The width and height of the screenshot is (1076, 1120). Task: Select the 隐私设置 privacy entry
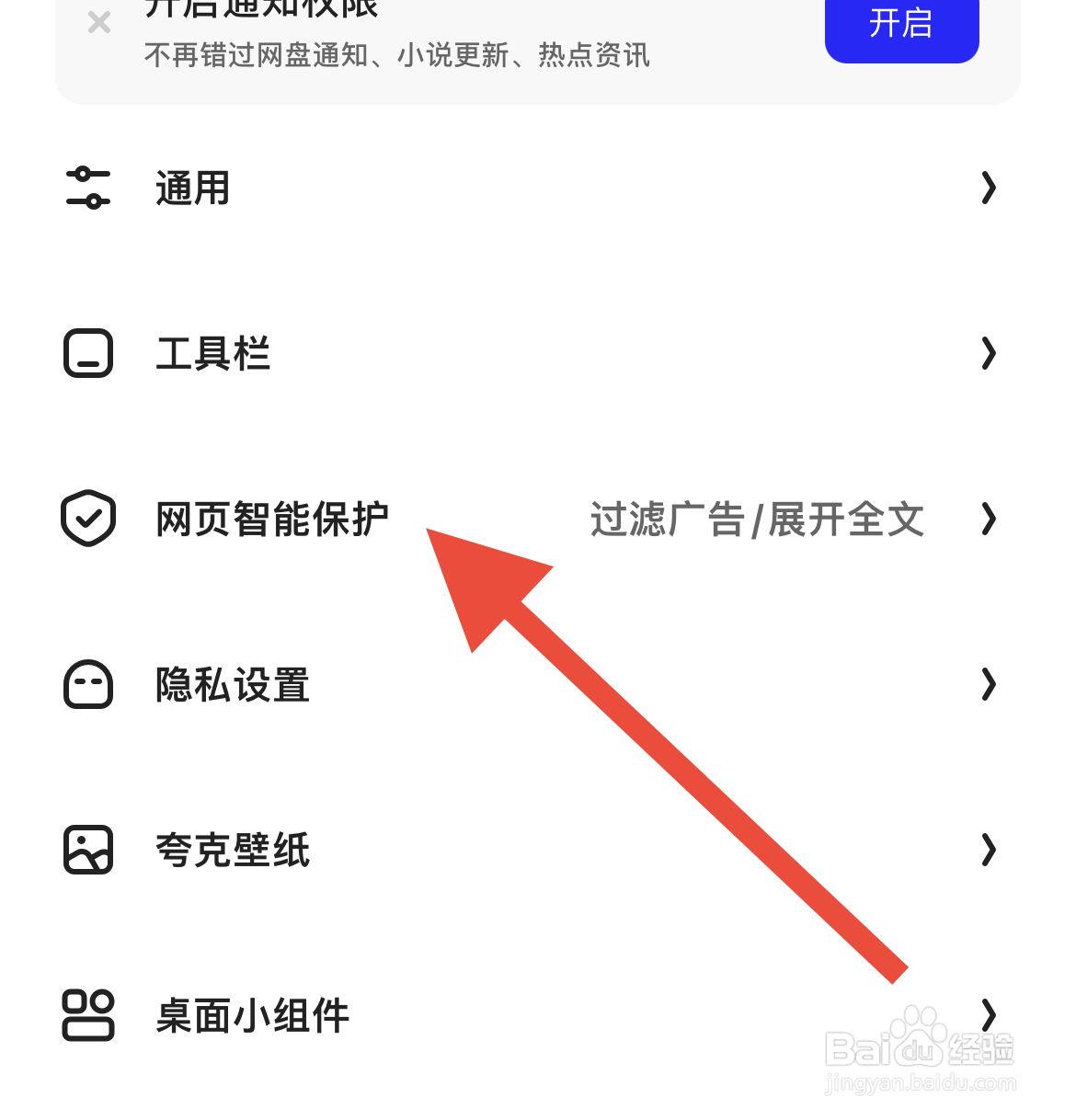click(x=232, y=684)
